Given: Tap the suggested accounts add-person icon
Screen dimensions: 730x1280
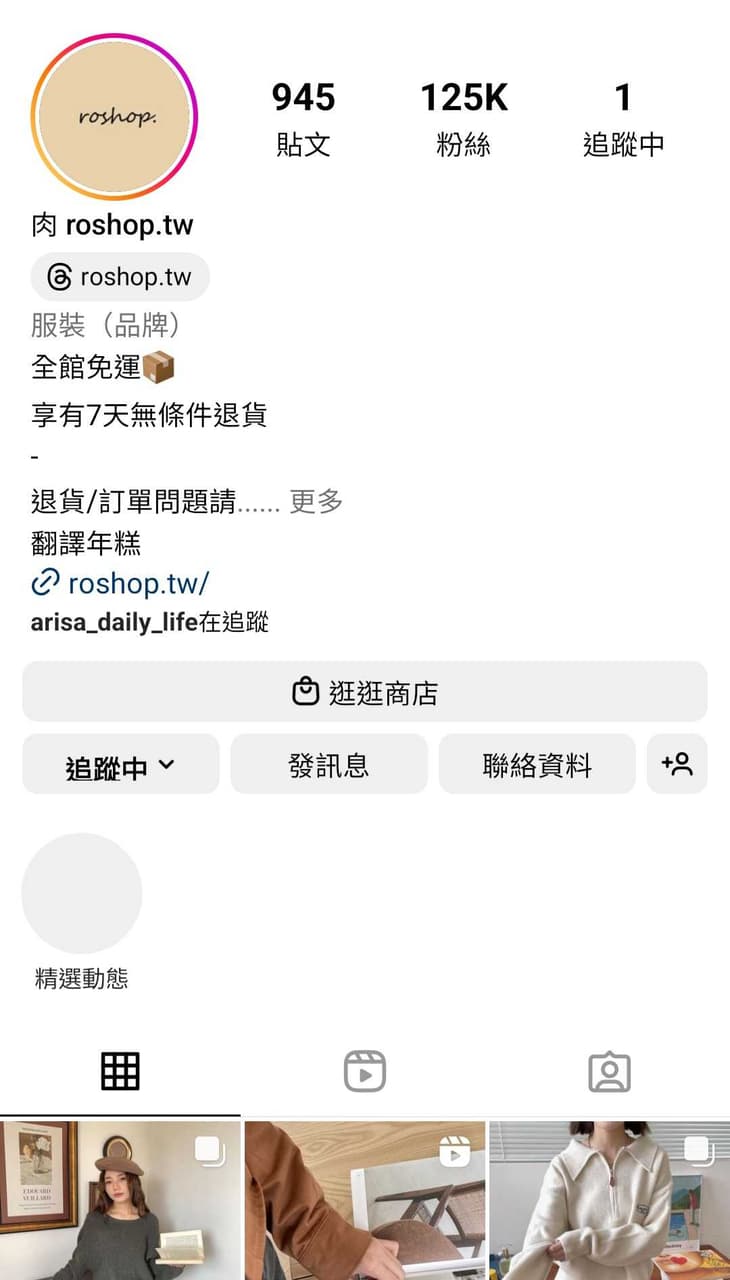Looking at the screenshot, I should point(677,765).
